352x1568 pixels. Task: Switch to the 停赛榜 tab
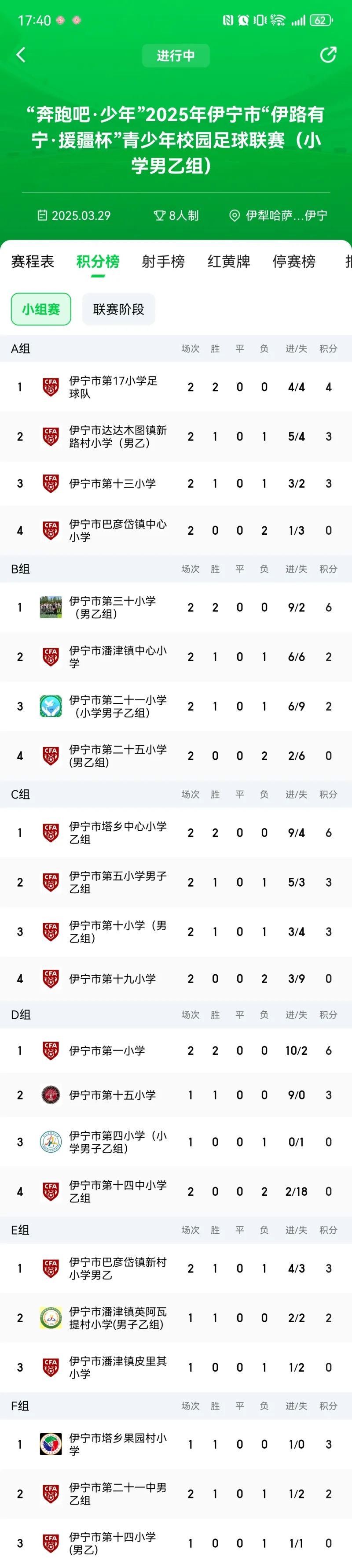coord(294,262)
